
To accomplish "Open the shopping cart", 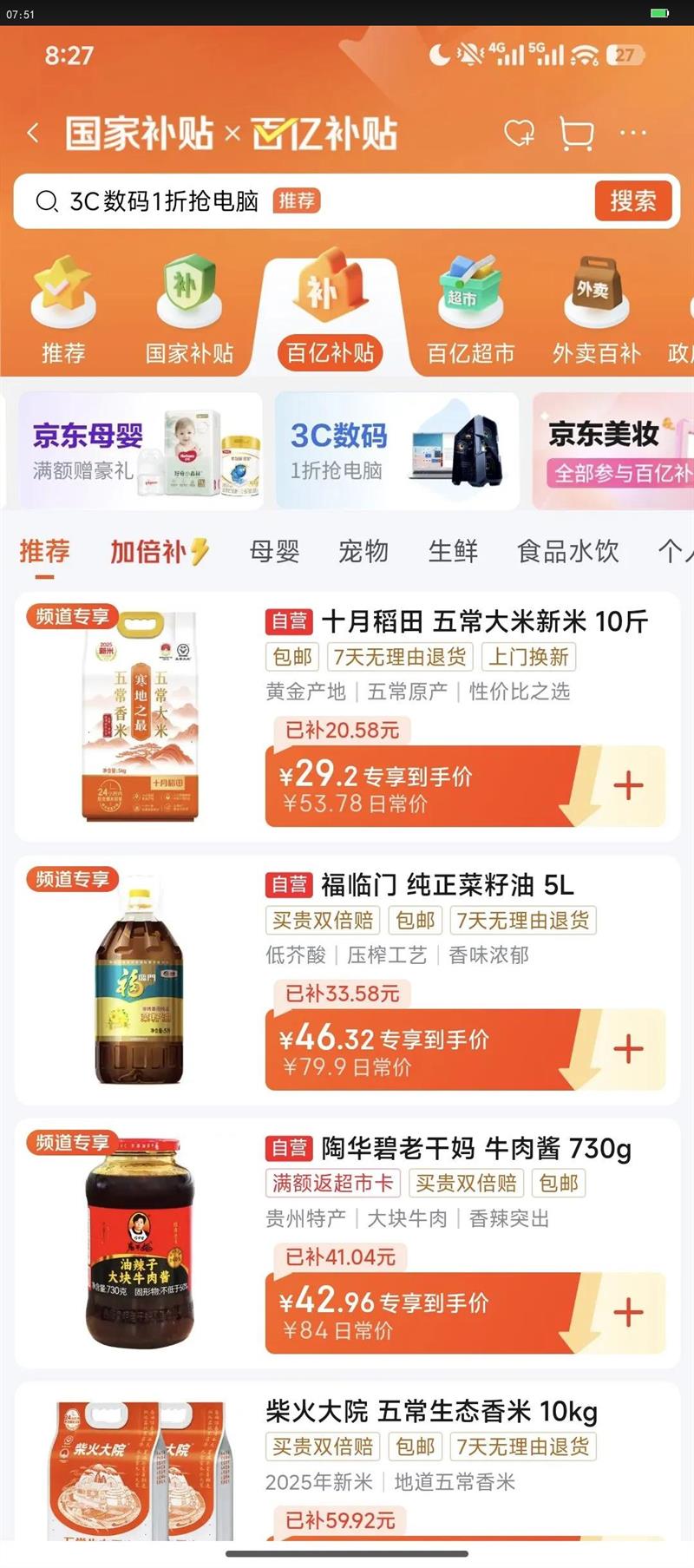I will pos(577,134).
